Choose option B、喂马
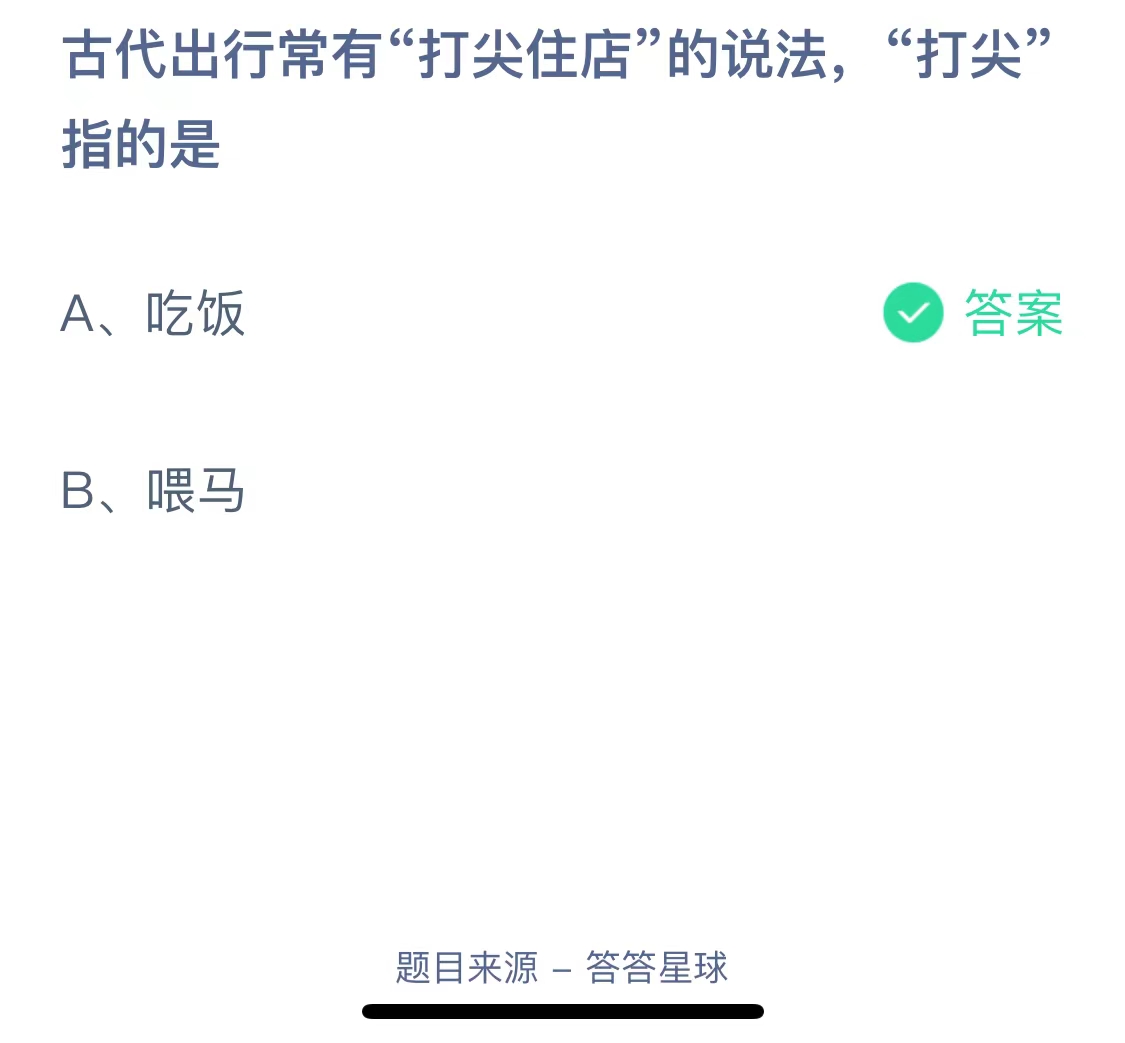This screenshot has height=1043, width=1125. click(154, 492)
